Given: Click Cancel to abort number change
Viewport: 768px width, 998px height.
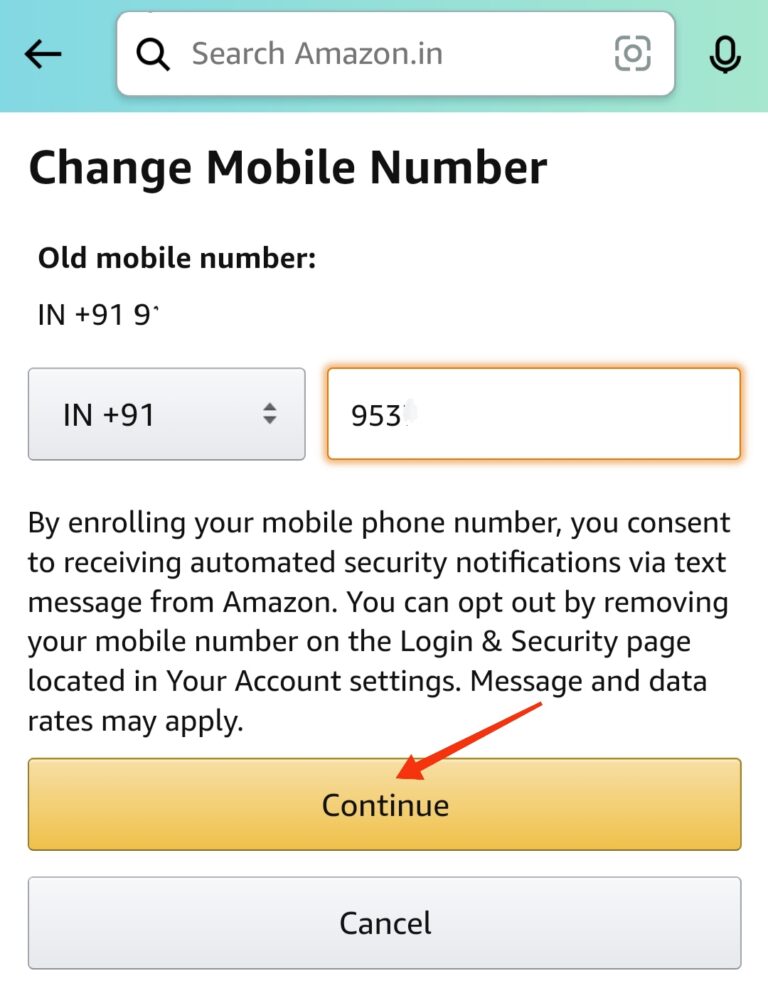Looking at the screenshot, I should click(x=384, y=923).
